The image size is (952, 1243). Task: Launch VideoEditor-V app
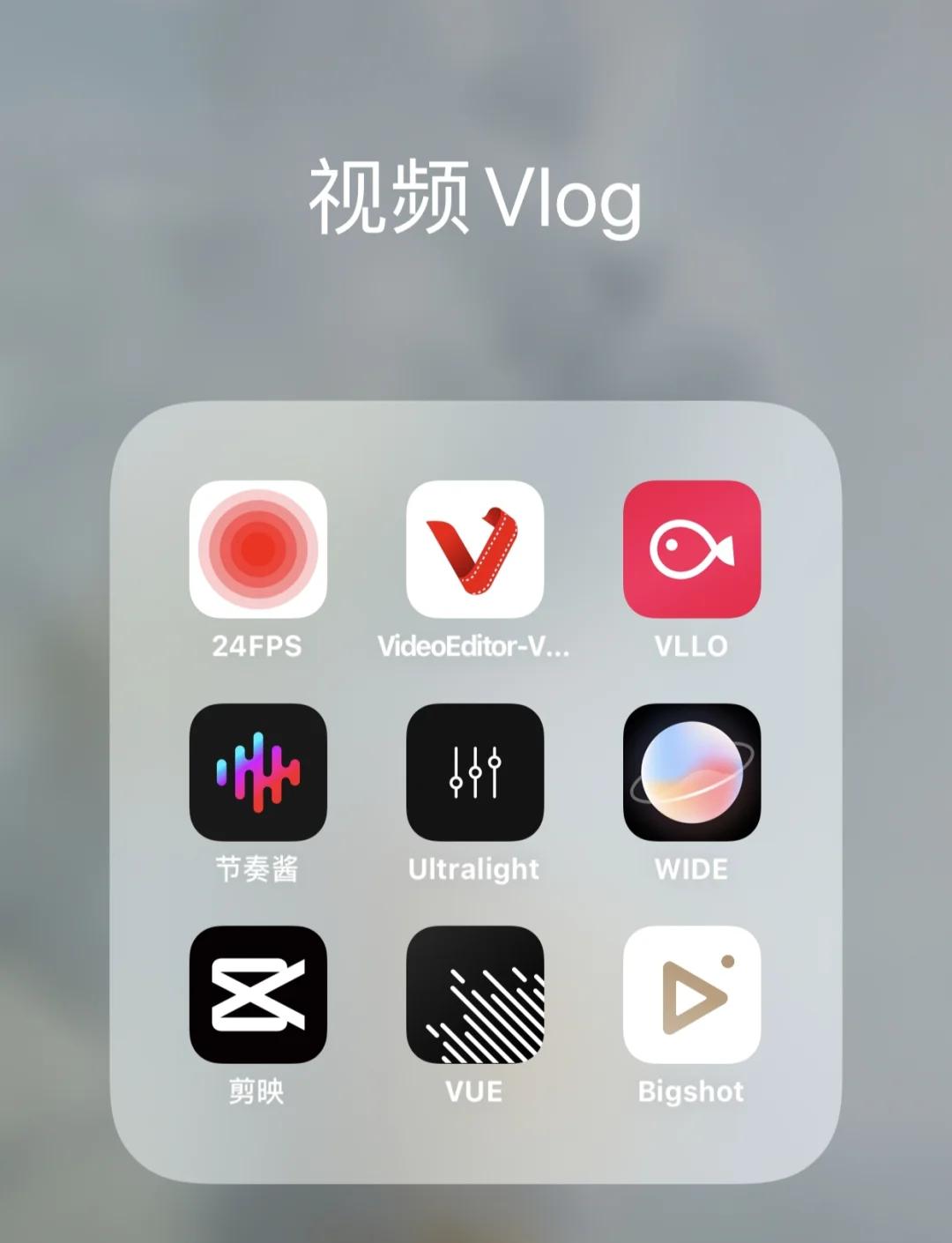pos(475,551)
